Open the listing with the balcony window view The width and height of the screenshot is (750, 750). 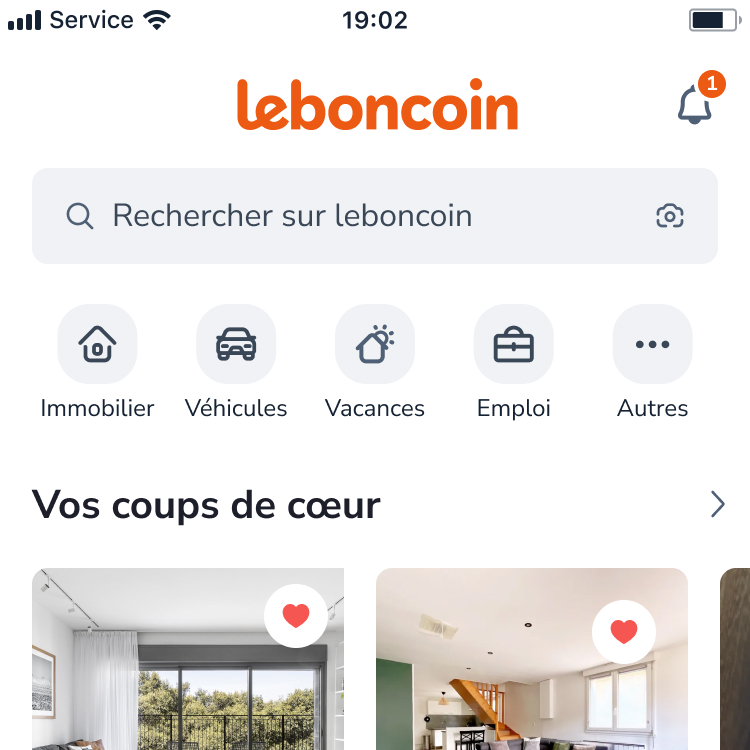coord(160,690)
